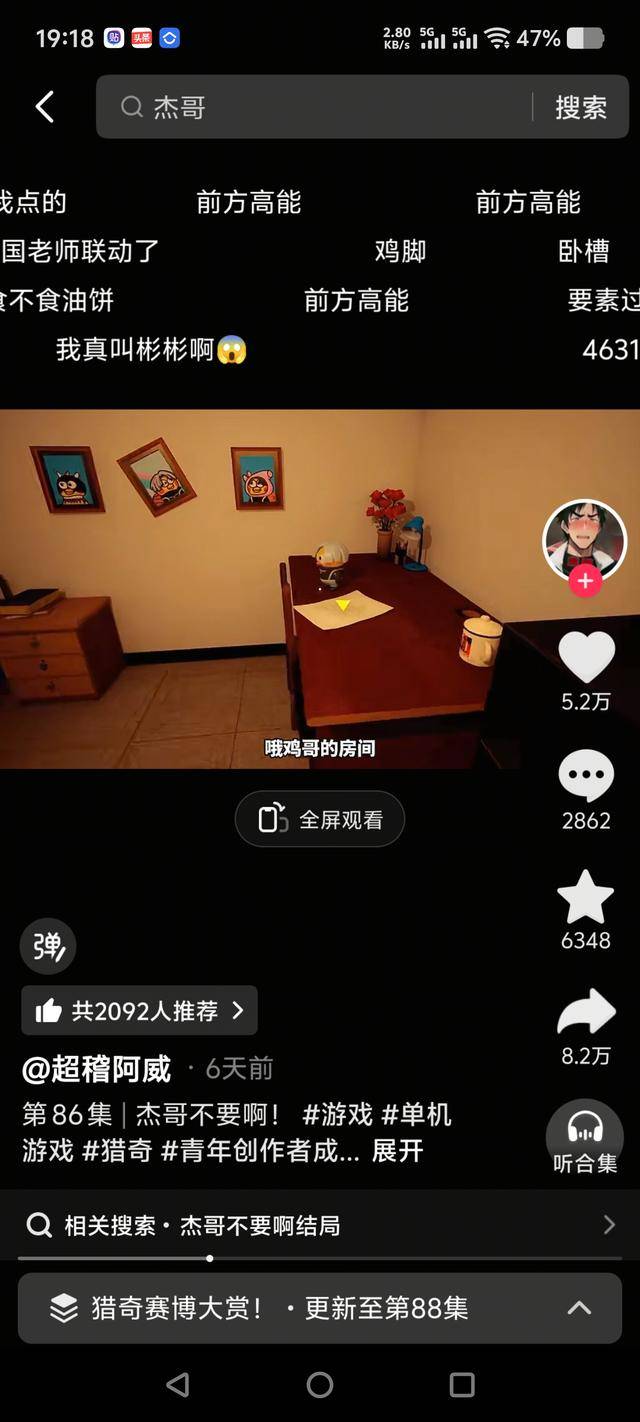Viewport: 640px width, 1422px height.
Task: Tap 听合集 to listen to the collection
Action: pos(585,1138)
